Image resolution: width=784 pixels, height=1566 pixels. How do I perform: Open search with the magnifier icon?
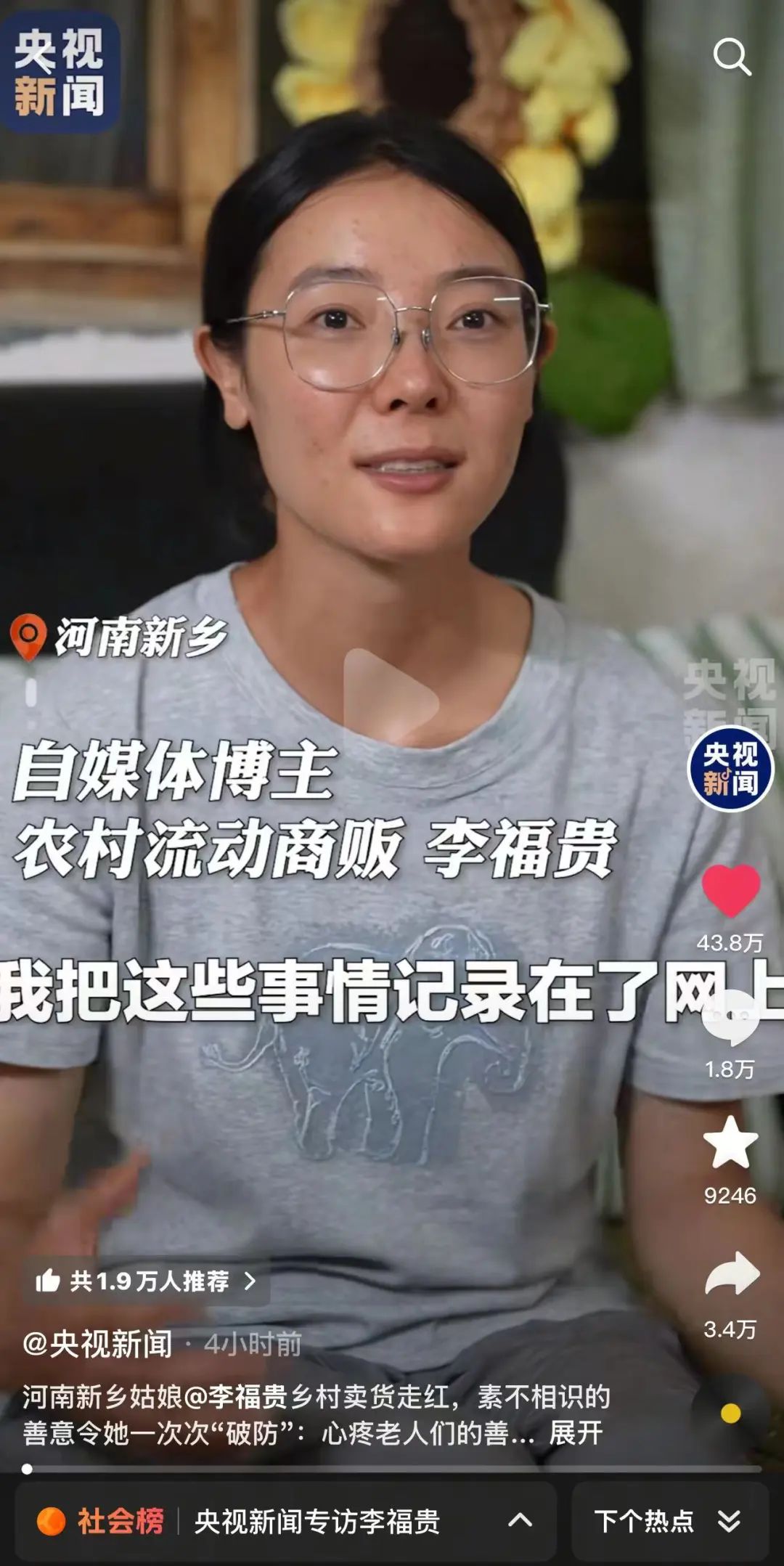coord(731,57)
